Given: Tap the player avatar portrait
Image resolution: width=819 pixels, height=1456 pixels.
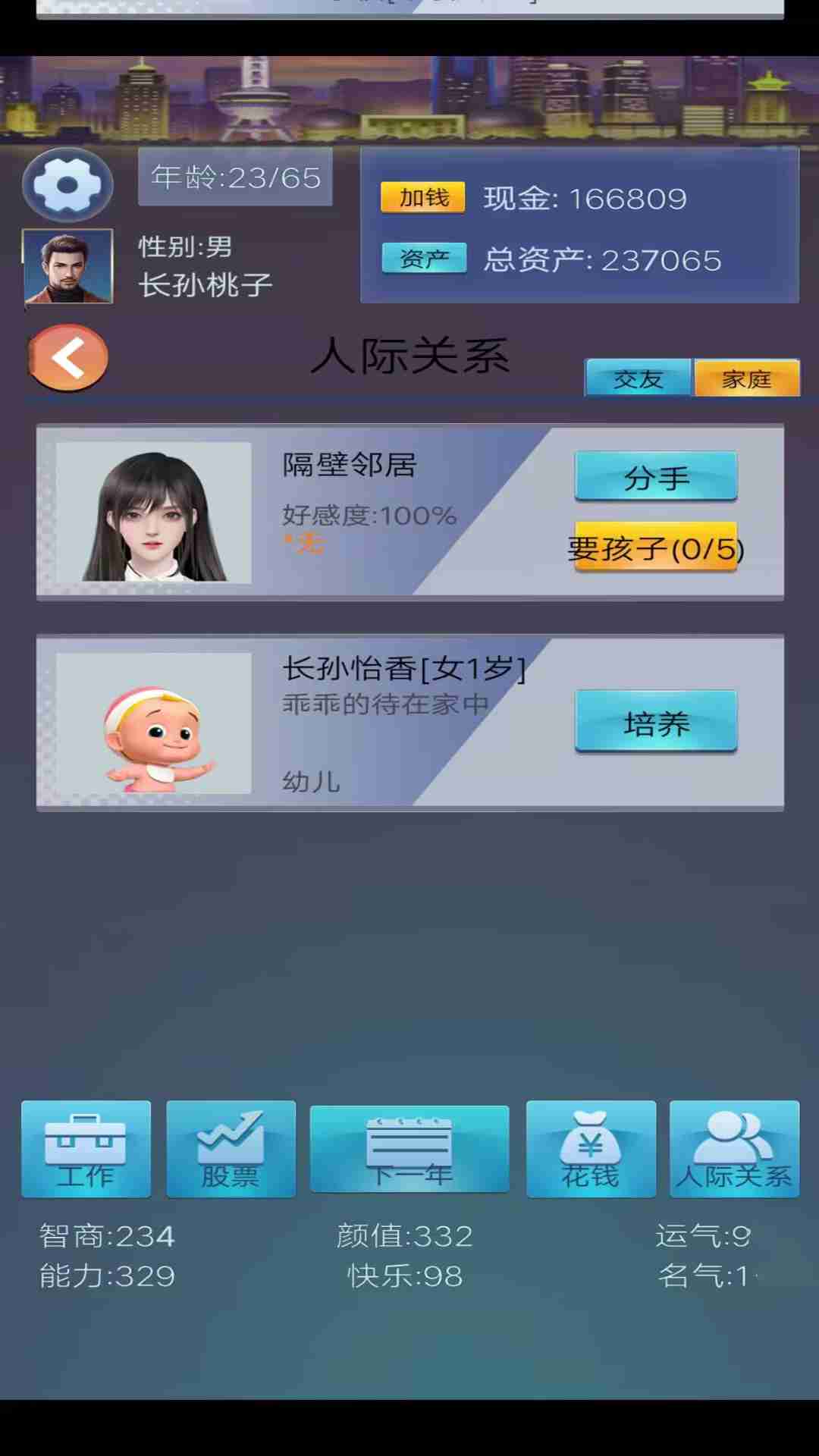Looking at the screenshot, I should coord(68,267).
